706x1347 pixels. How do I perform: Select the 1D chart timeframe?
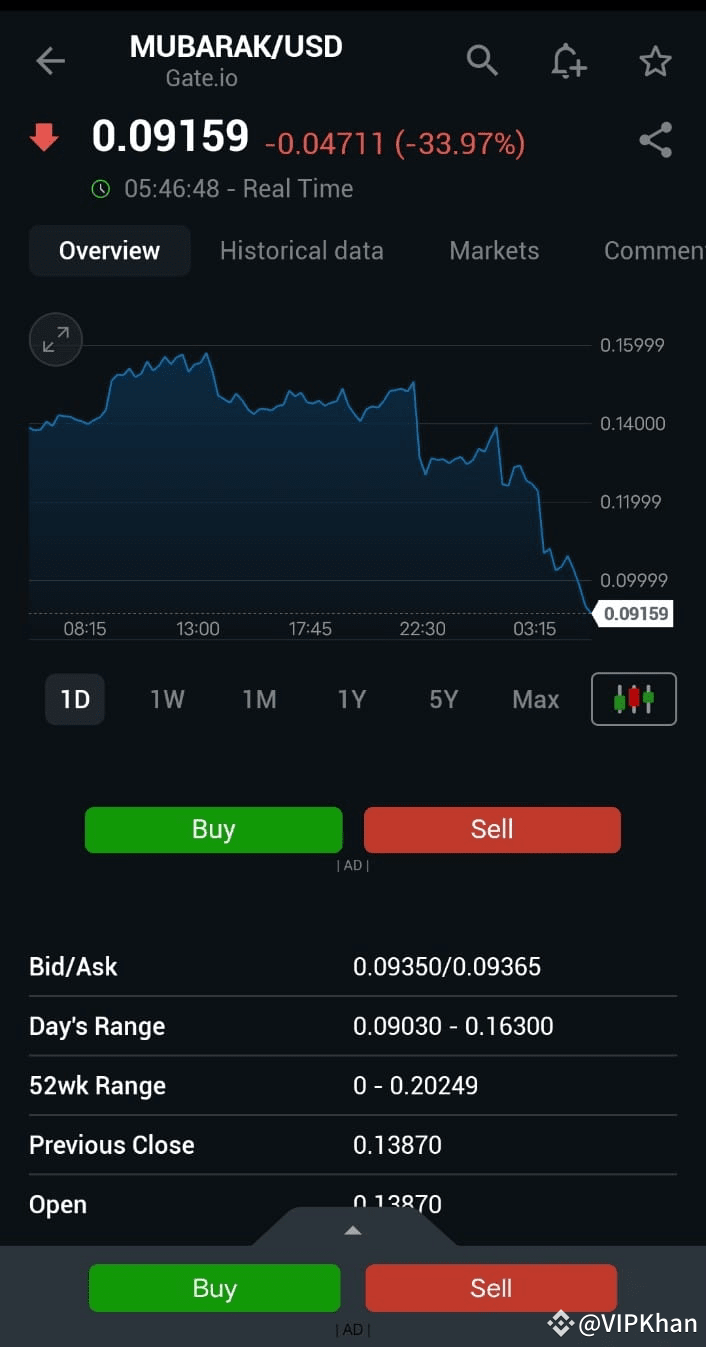coord(75,699)
